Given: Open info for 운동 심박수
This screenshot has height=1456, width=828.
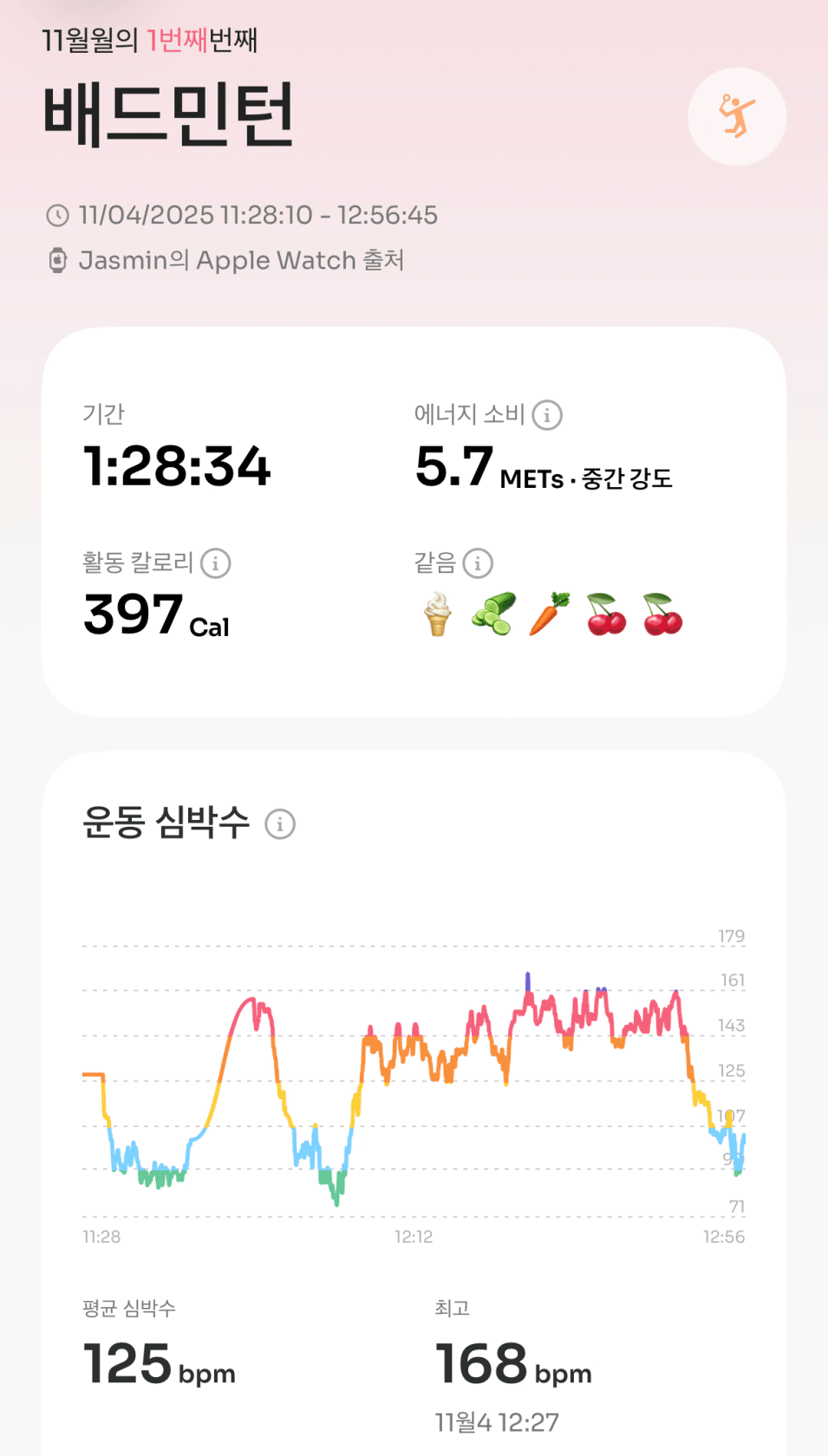Looking at the screenshot, I should click(280, 824).
